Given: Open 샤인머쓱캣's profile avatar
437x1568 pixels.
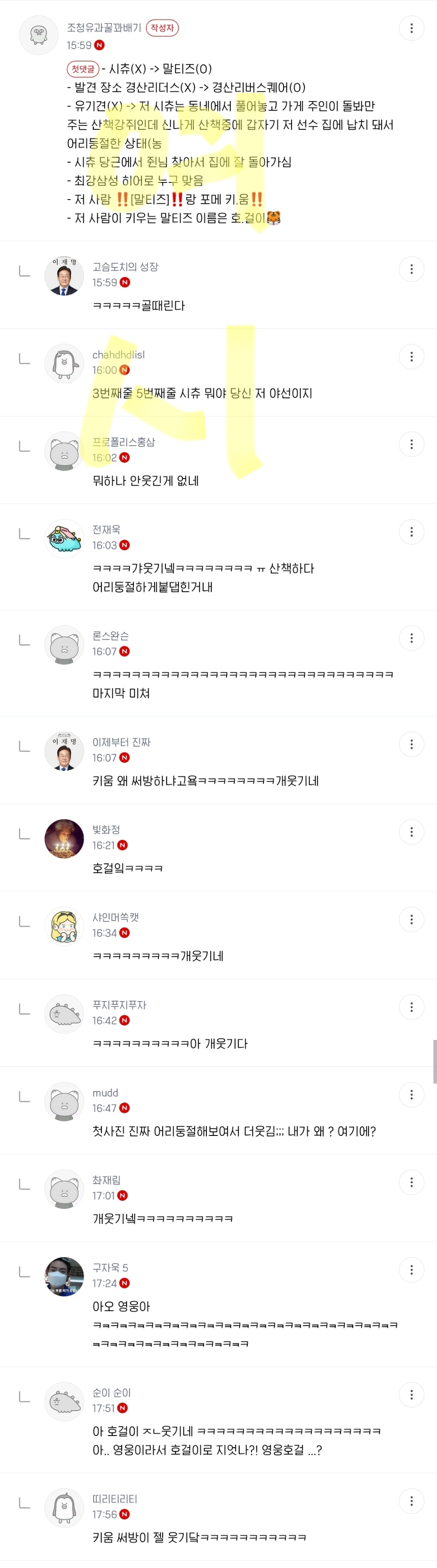Looking at the screenshot, I should coord(64,926).
